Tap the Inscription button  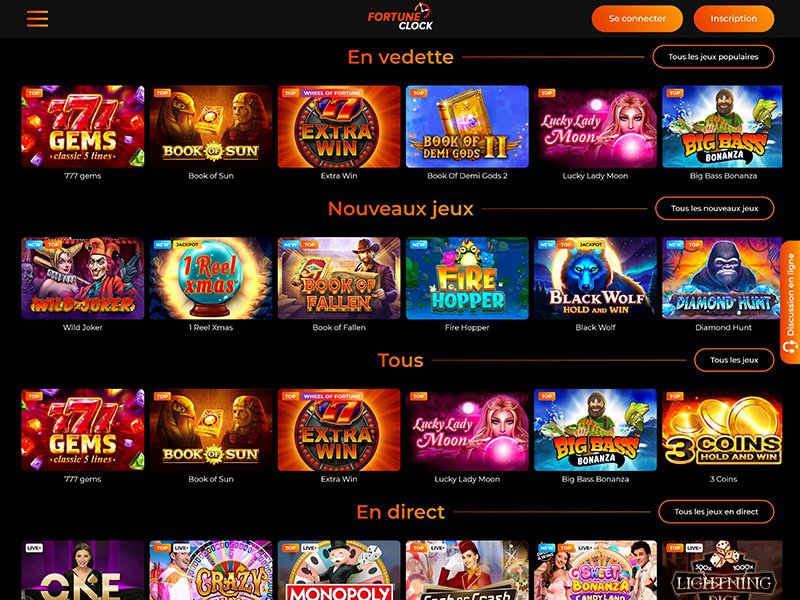tap(734, 18)
